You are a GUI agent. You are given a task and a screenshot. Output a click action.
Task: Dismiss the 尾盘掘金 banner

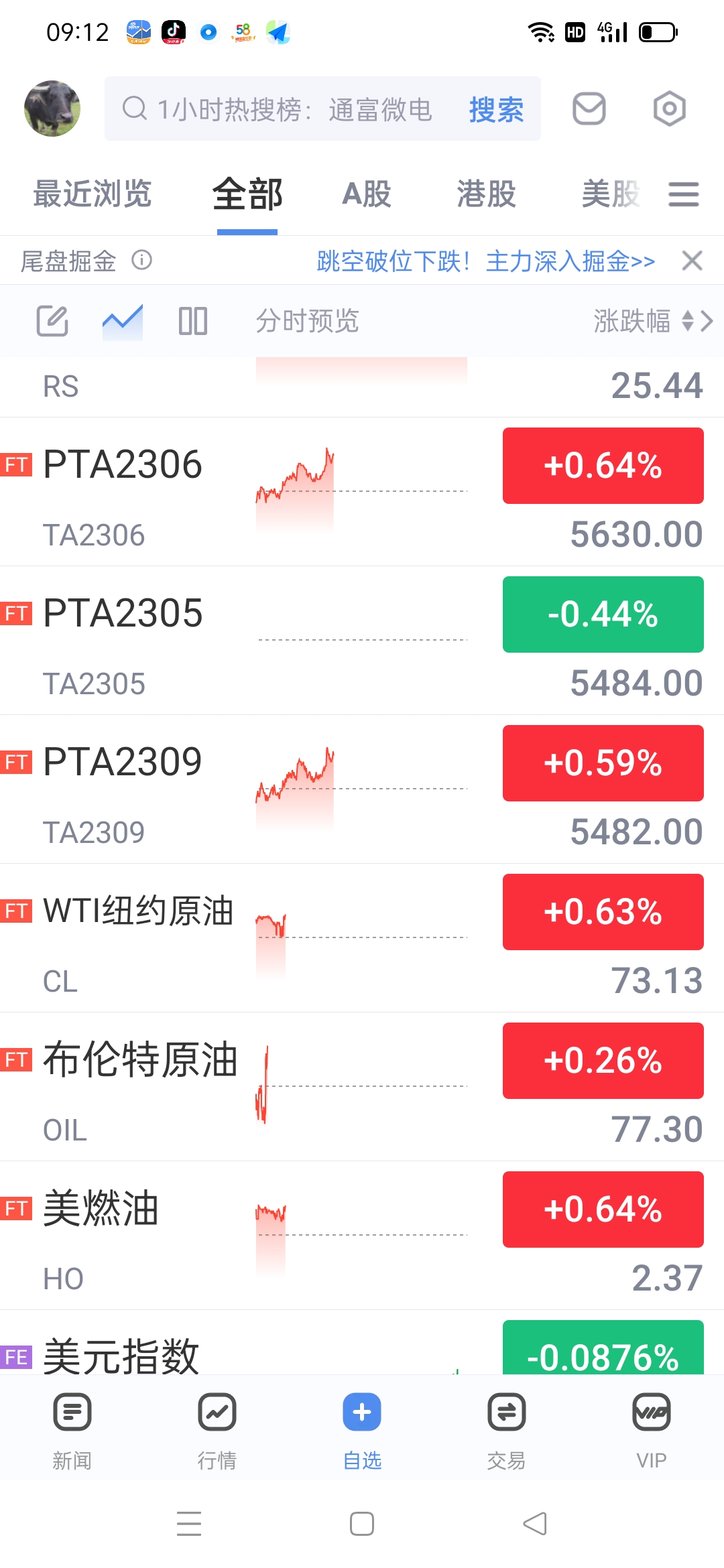pyautogui.click(x=692, y=261)
